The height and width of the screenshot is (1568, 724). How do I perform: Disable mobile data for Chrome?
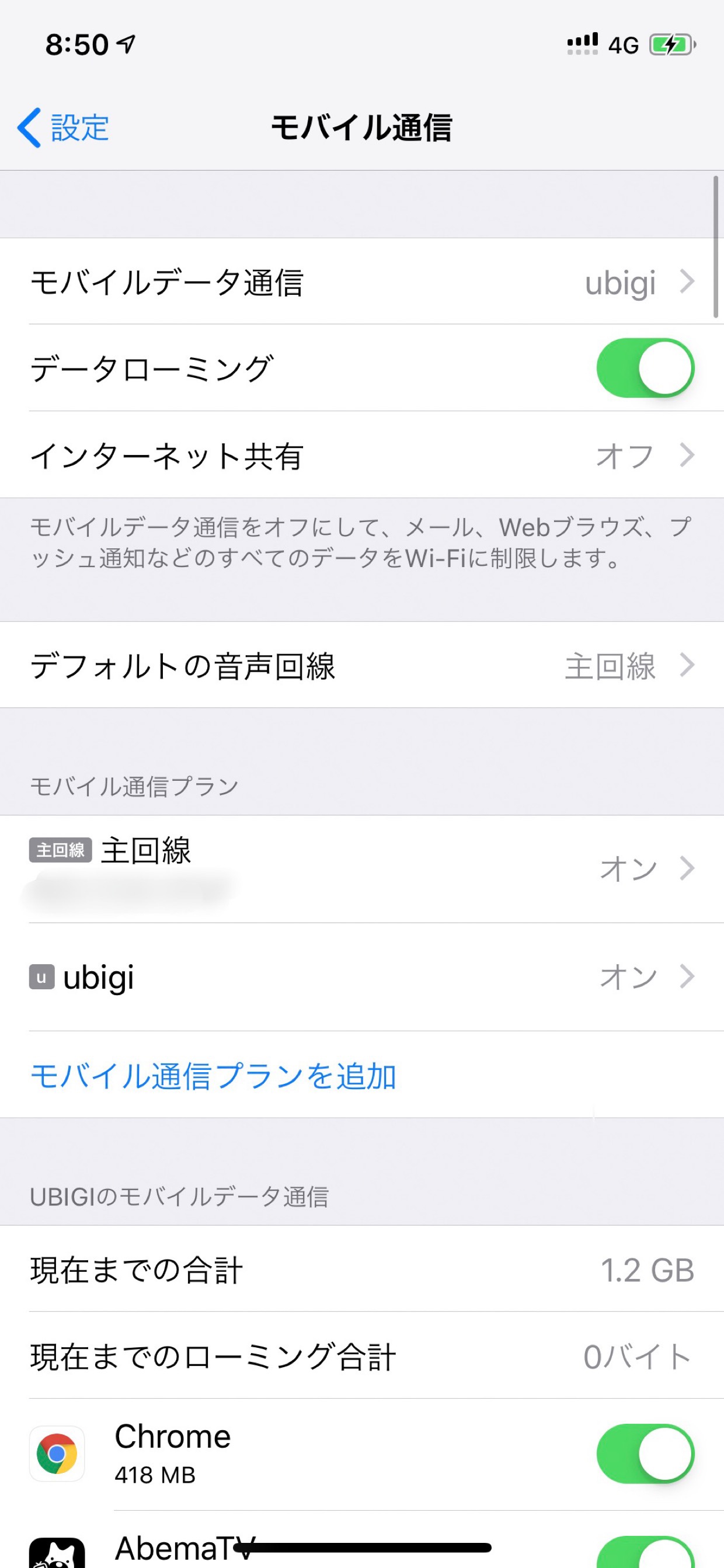point(645,1454)
